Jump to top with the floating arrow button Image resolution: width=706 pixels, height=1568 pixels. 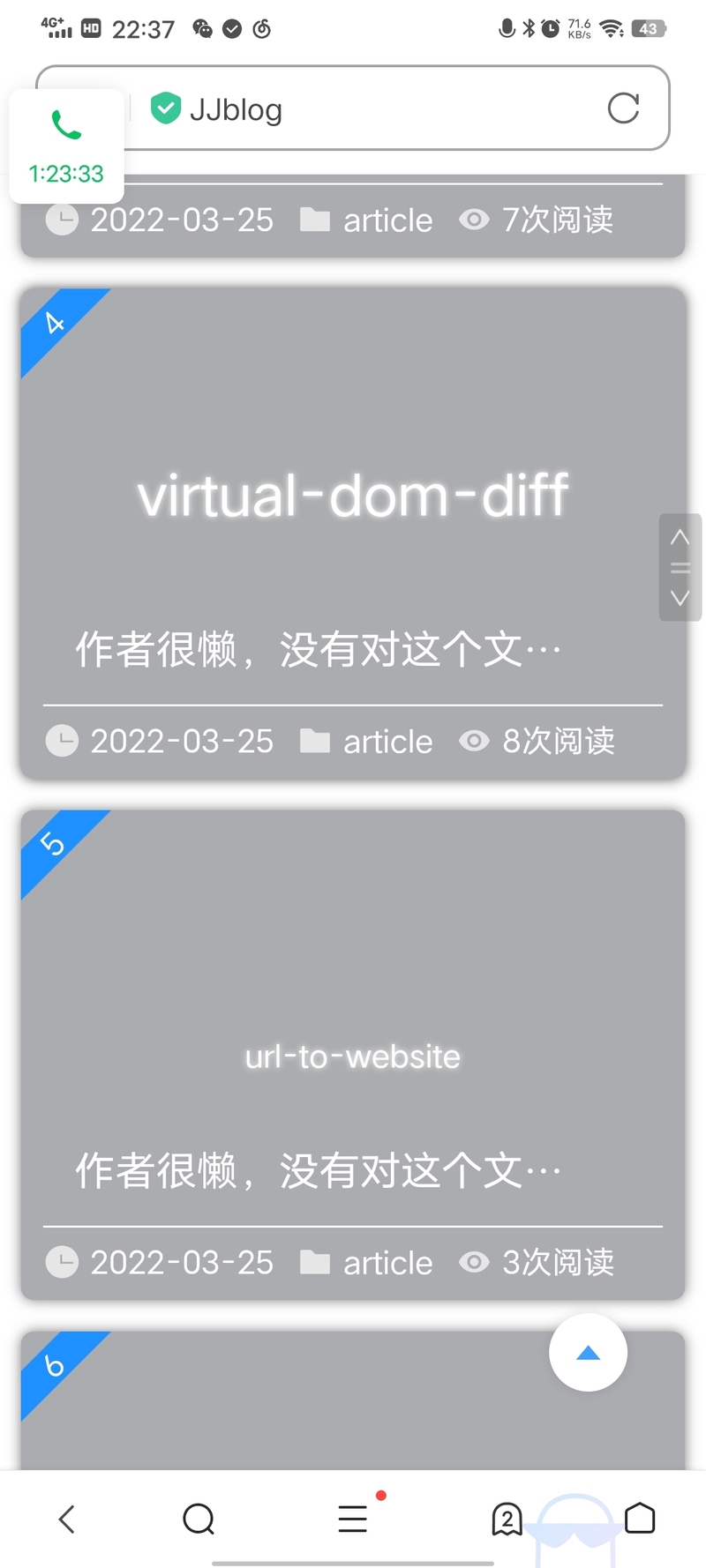tap(588, 1353)
